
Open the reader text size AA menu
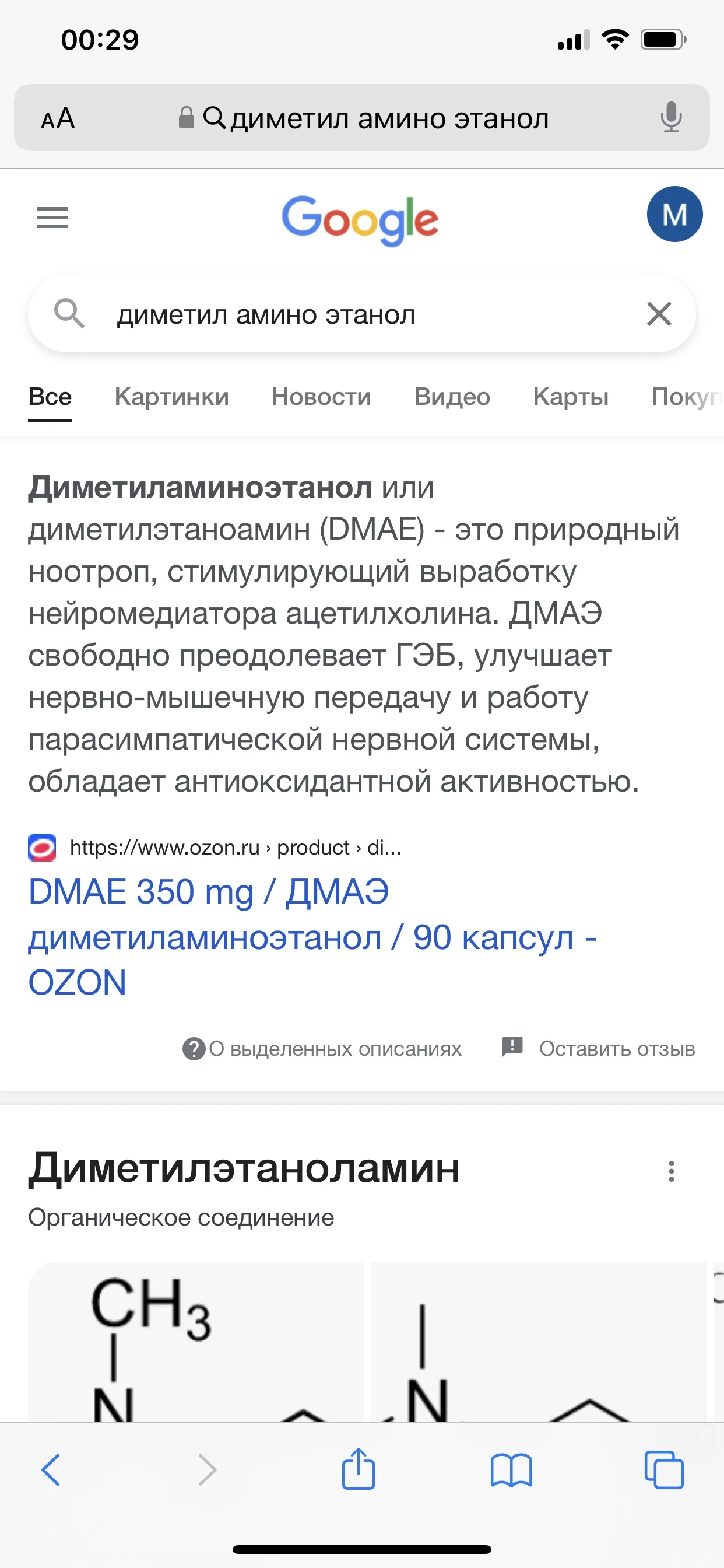point(58,118)
